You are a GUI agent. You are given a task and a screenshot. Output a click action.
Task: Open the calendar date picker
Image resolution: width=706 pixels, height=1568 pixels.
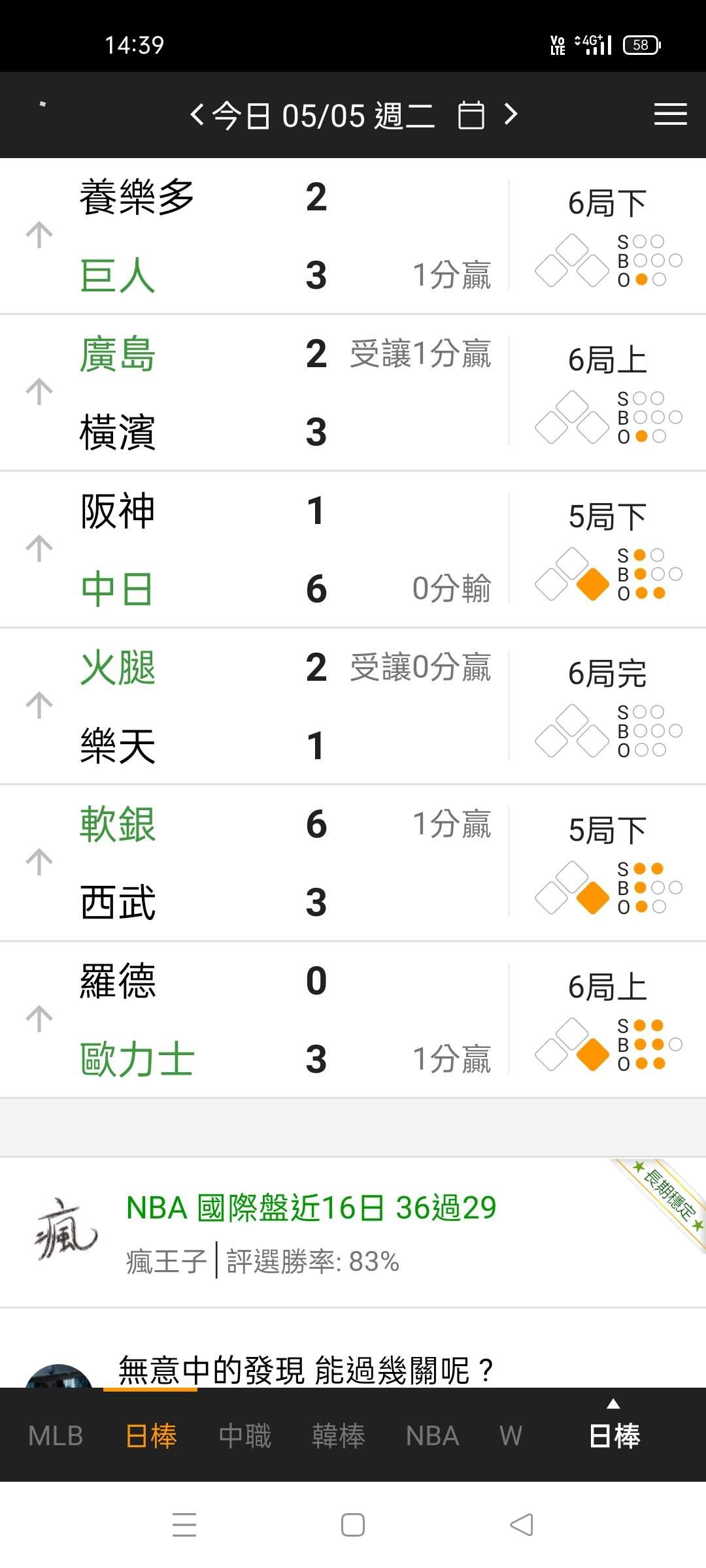tap(471, 115)
